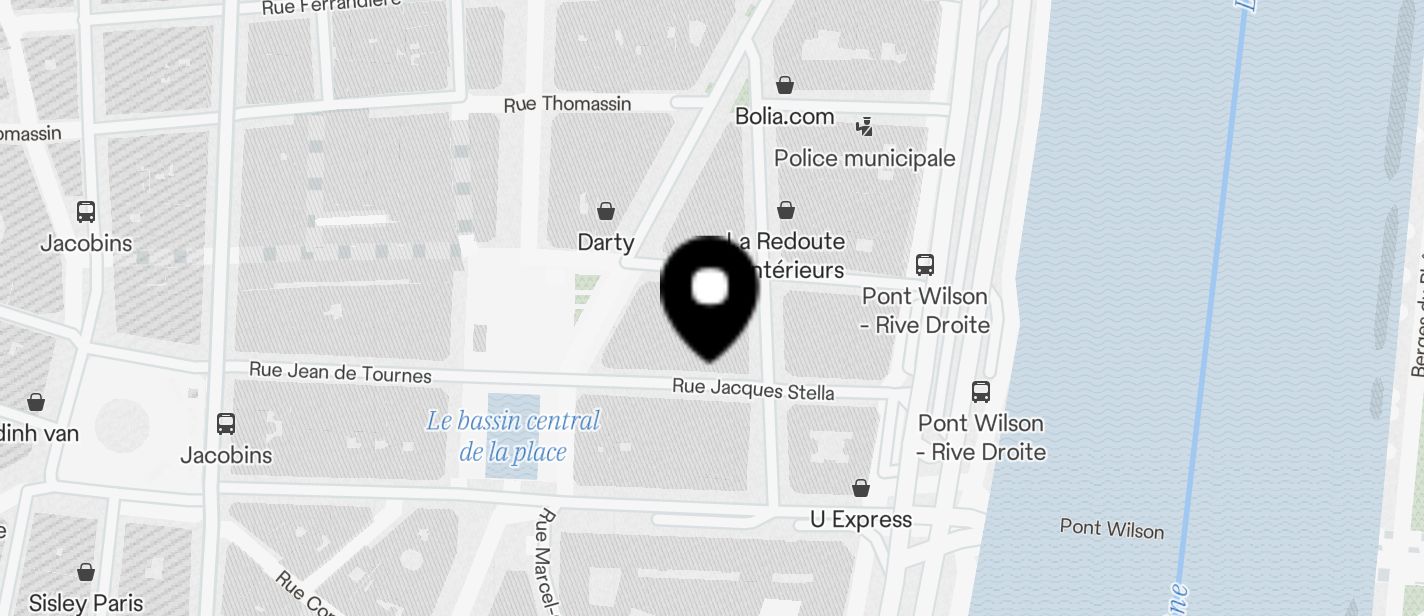Select the Police municipale marker
Viewport: 1424px width, 616px height.
point(865,127)
